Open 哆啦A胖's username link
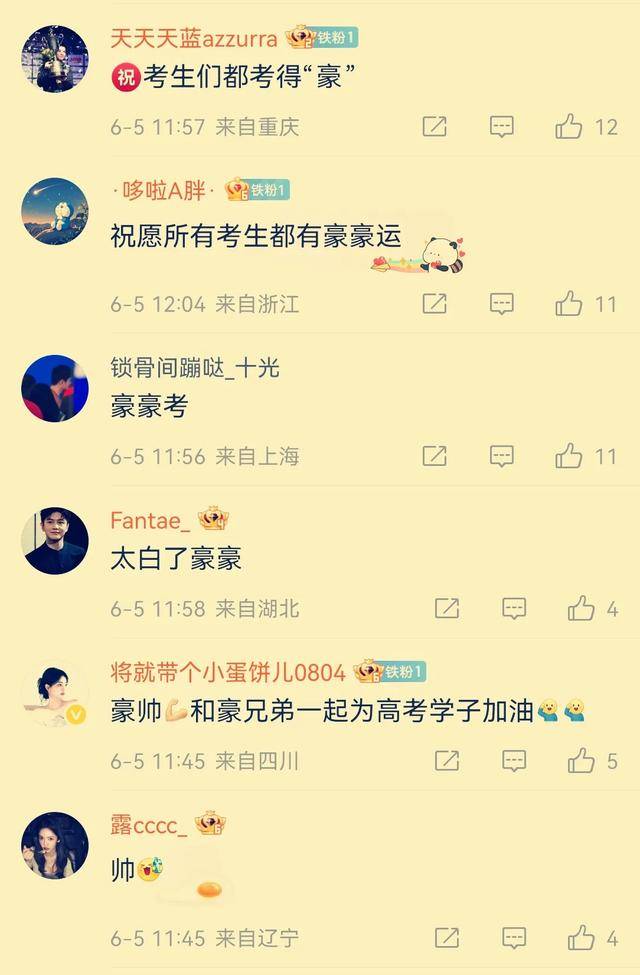The image size is (640, 975). click(164, 190)
